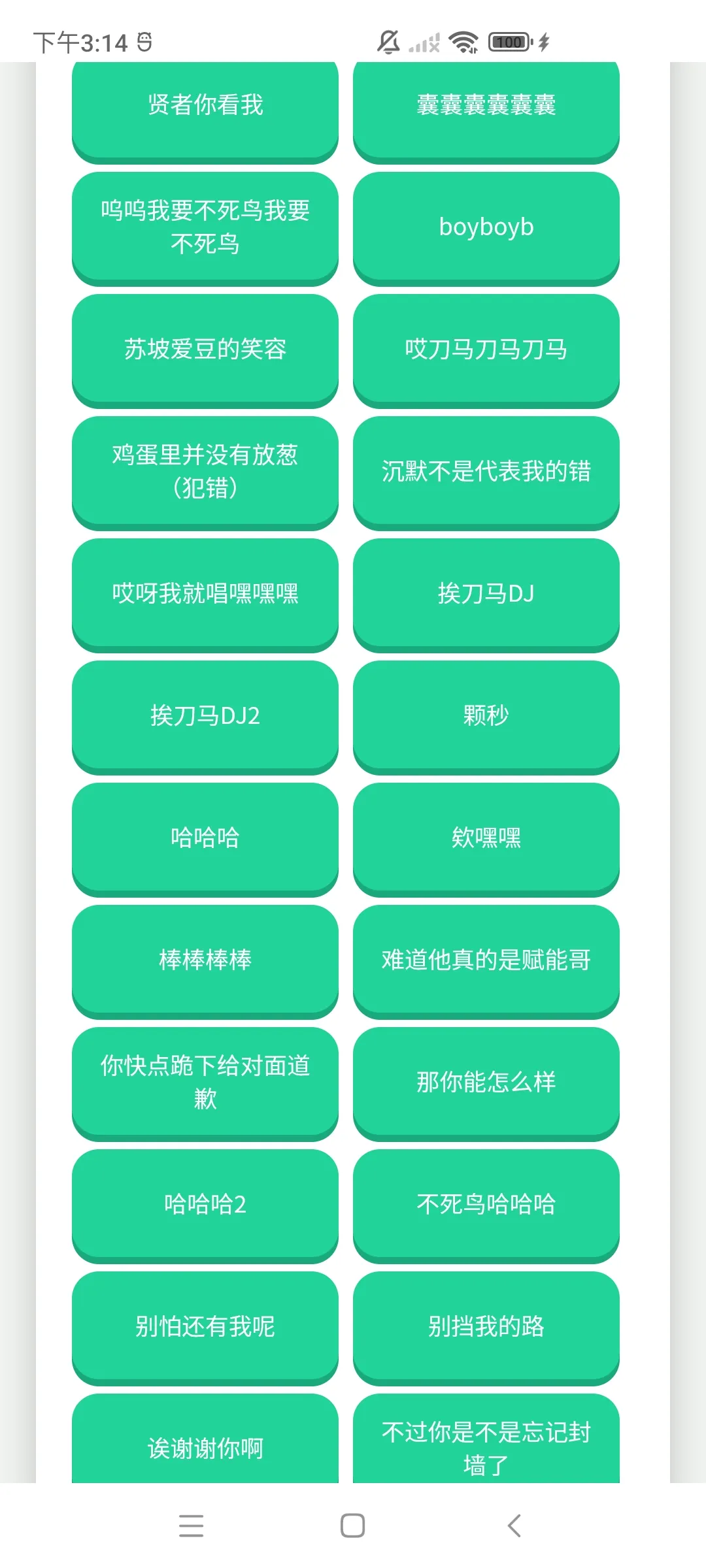This screenshot has height=1568, width=706.
Task: Play 苏坡爱豆的笑容
Action: [205, 350]
